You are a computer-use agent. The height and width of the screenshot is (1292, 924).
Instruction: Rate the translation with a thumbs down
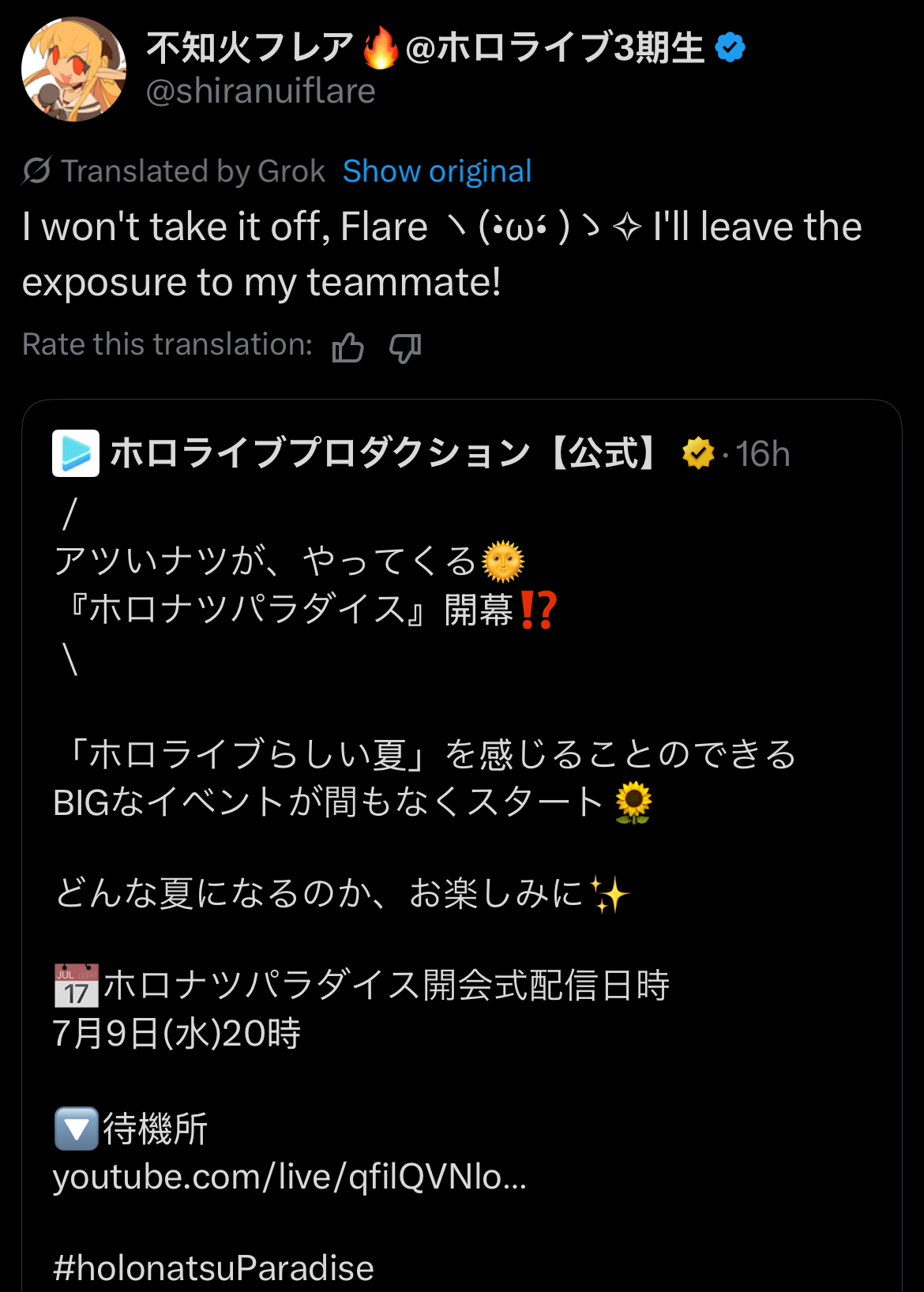pyautogui.click(x=405, y=347)
